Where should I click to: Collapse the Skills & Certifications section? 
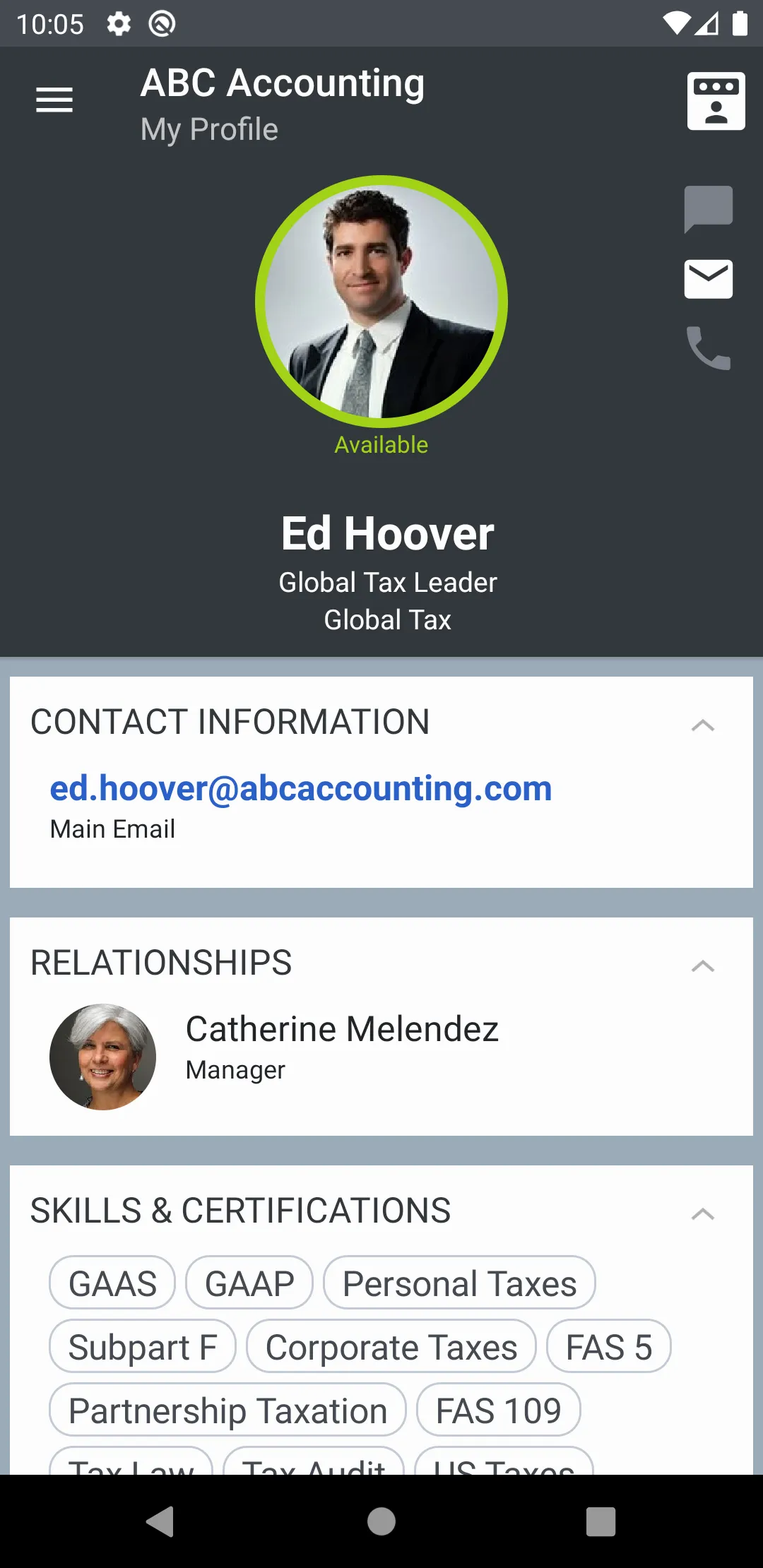(x=702, y=1214)
